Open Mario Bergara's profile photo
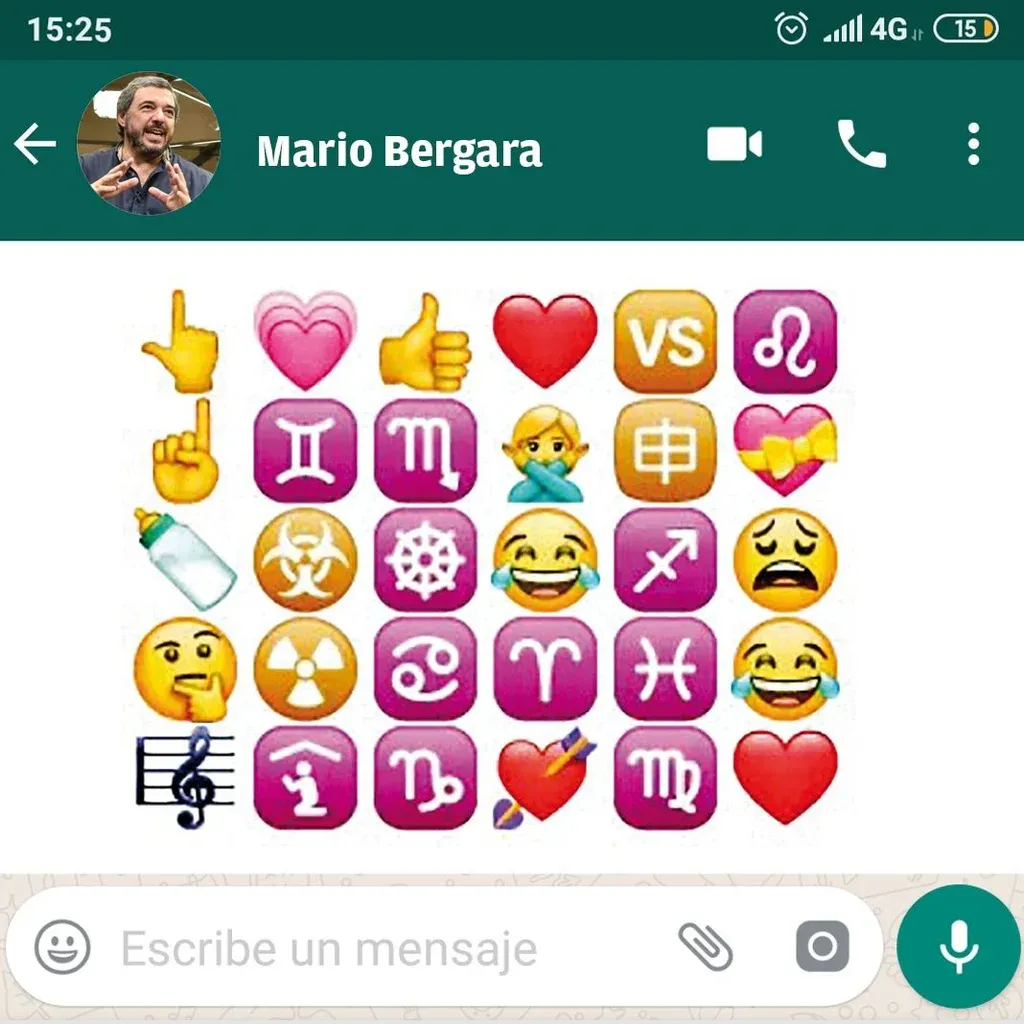 148,144
